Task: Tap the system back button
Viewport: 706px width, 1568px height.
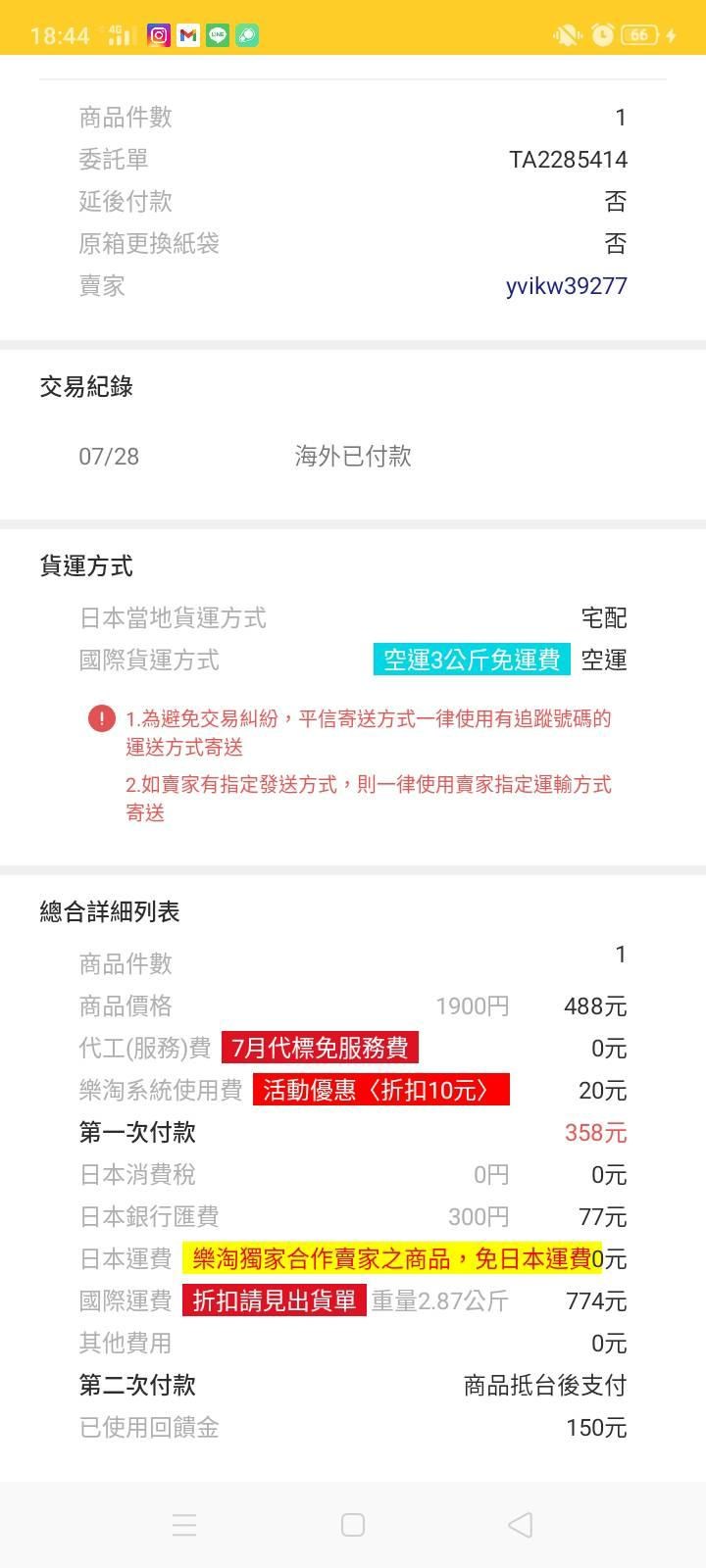Action: click(x=521, y=1525)
